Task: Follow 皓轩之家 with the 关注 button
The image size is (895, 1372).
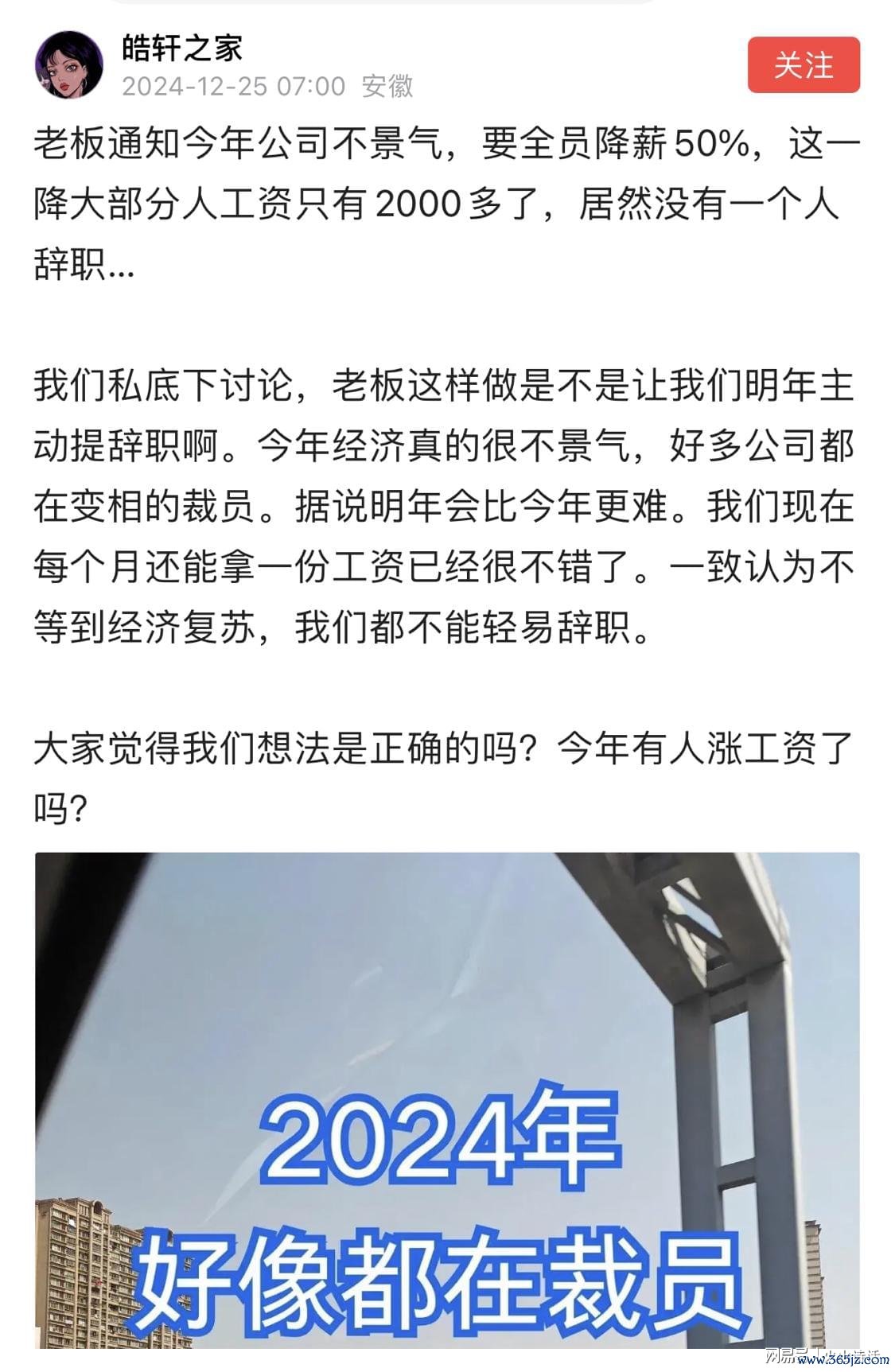Action: pyautogui.click(x=803, y=65)
